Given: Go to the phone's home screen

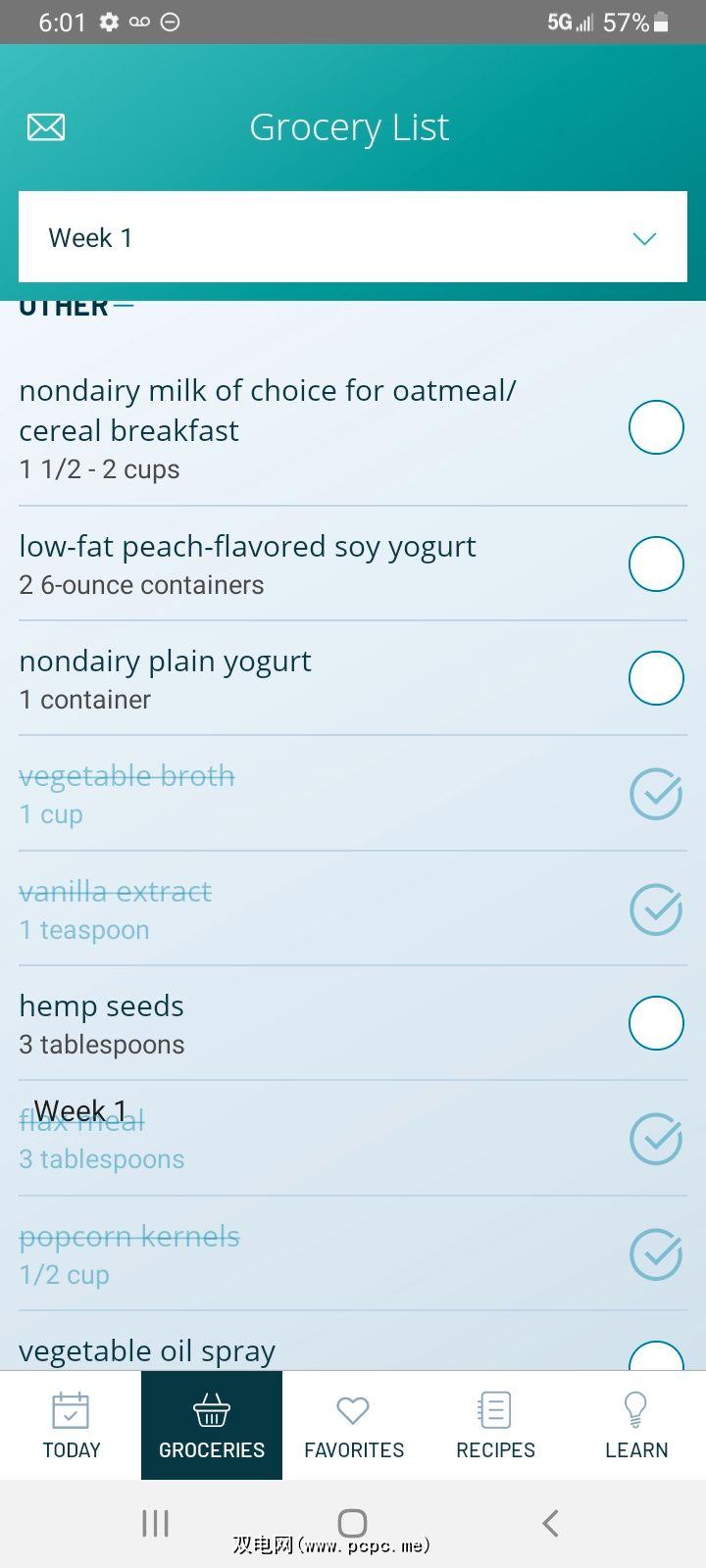Looking at the screenshot, I should click(352, 1523).
